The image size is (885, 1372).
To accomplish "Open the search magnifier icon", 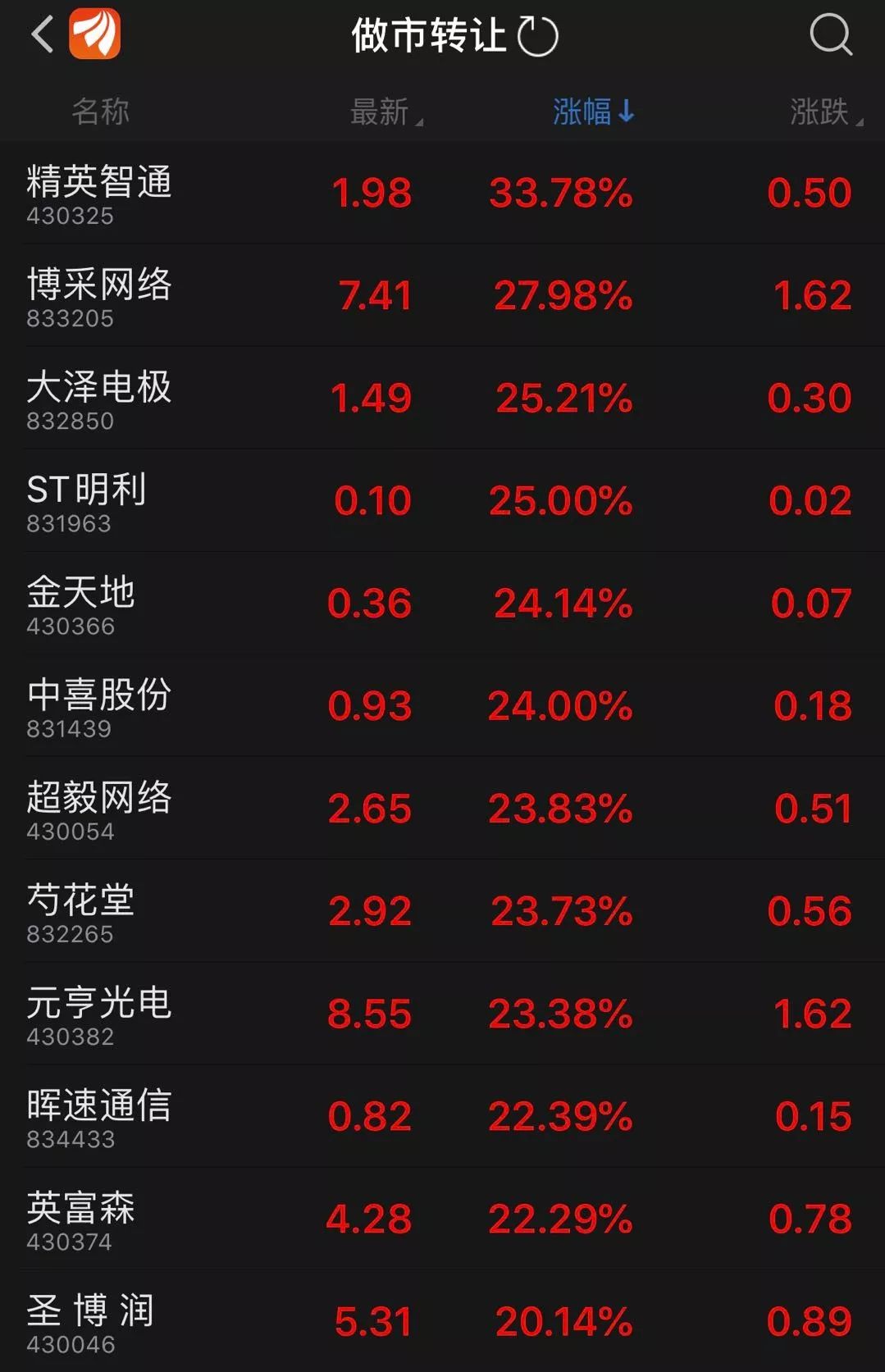I will coord(830,35).
